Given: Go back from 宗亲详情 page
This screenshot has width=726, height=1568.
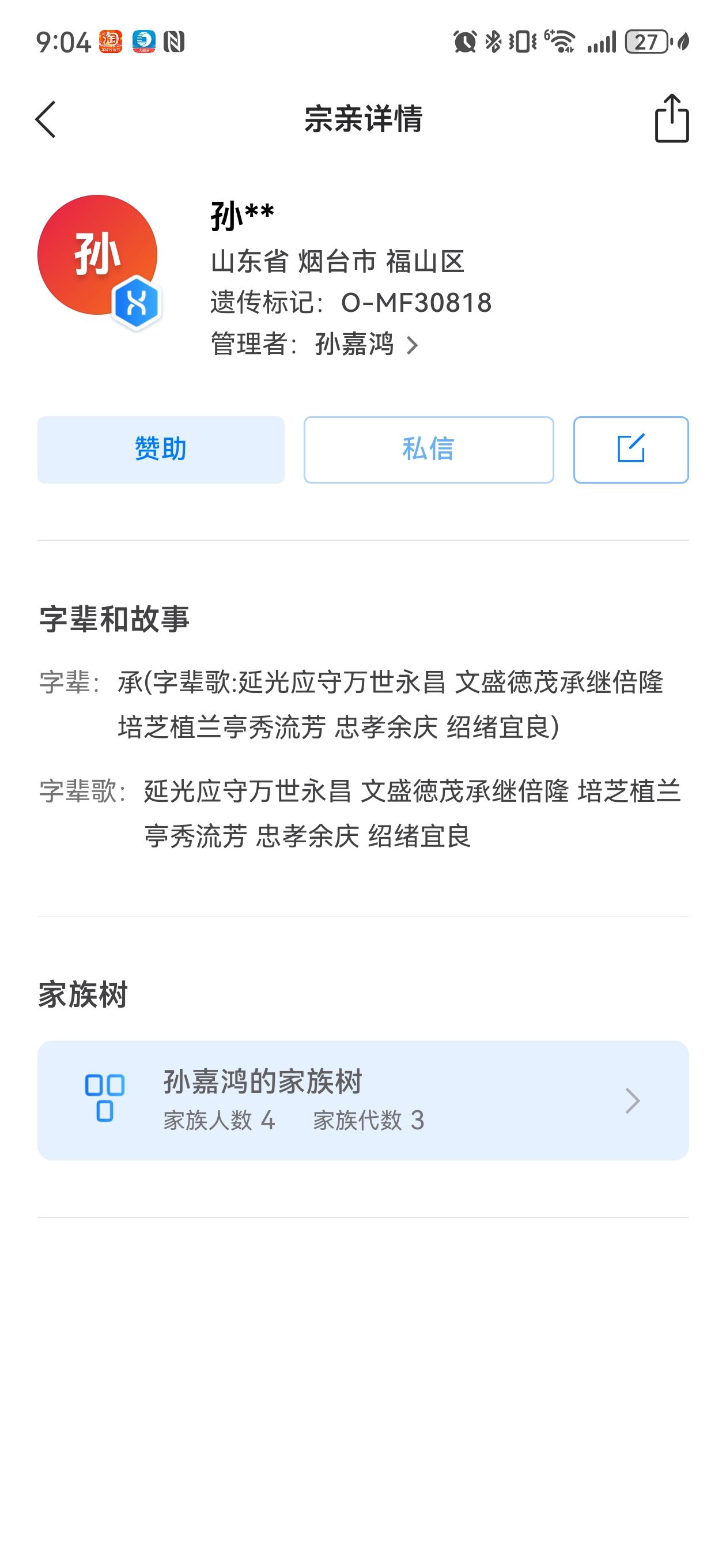Looking at the screenshot, I should click(x=46, y=119).
